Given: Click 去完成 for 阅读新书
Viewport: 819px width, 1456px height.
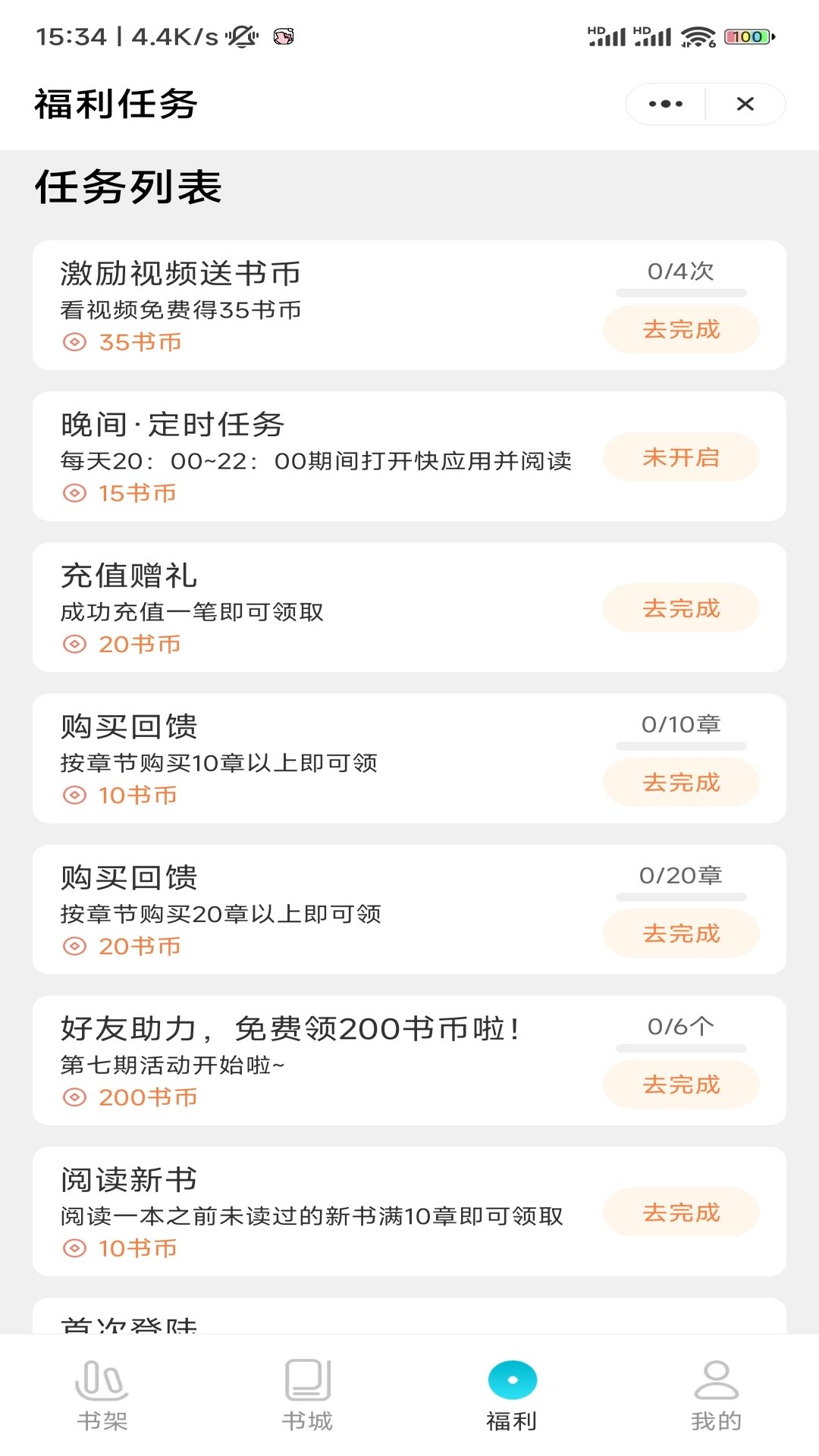Looking at the screenshot, I should pos(680,1213).
